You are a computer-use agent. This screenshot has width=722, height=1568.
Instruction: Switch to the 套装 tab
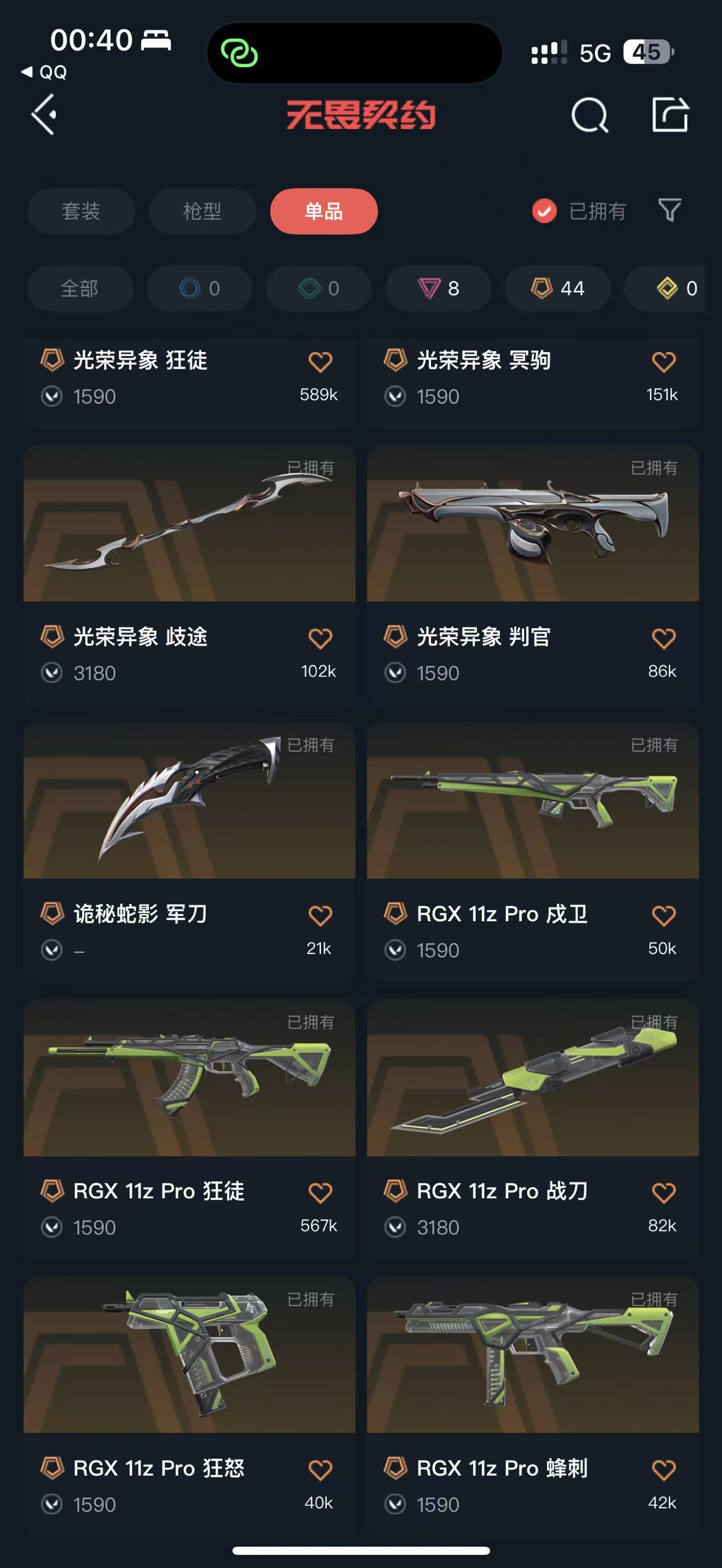[81, 211]
